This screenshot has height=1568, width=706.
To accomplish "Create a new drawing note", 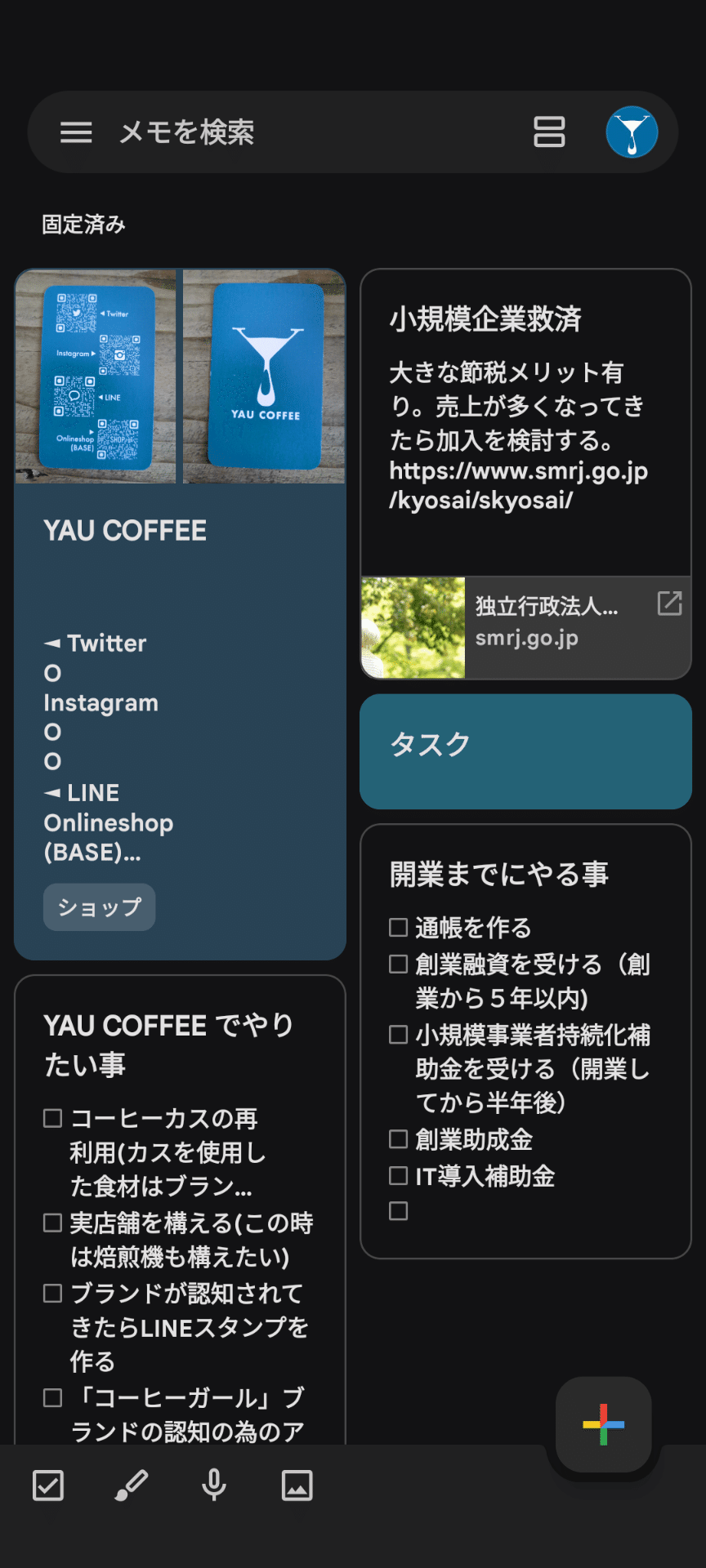I will point(132,1486).
